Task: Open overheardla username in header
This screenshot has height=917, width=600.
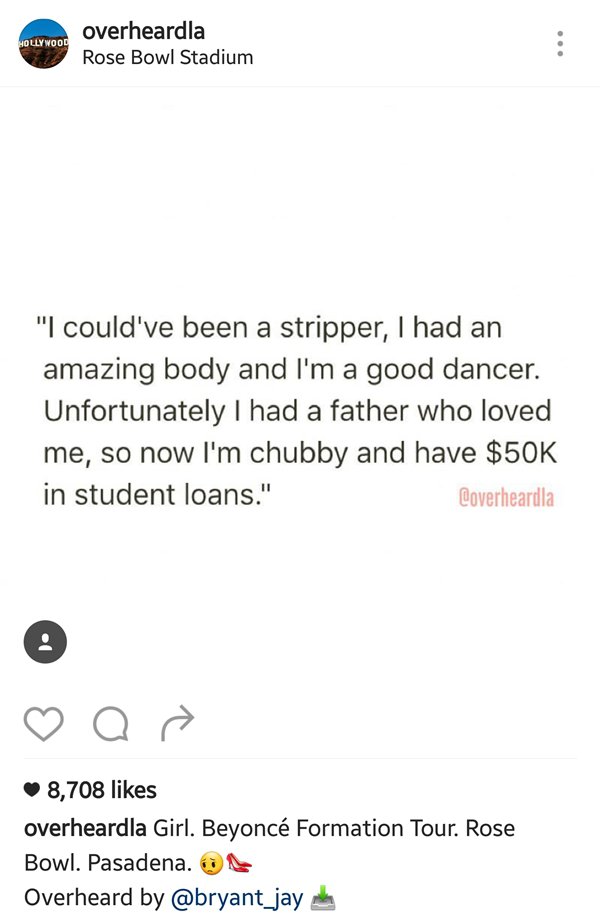Action: click(x=143, y=31)
